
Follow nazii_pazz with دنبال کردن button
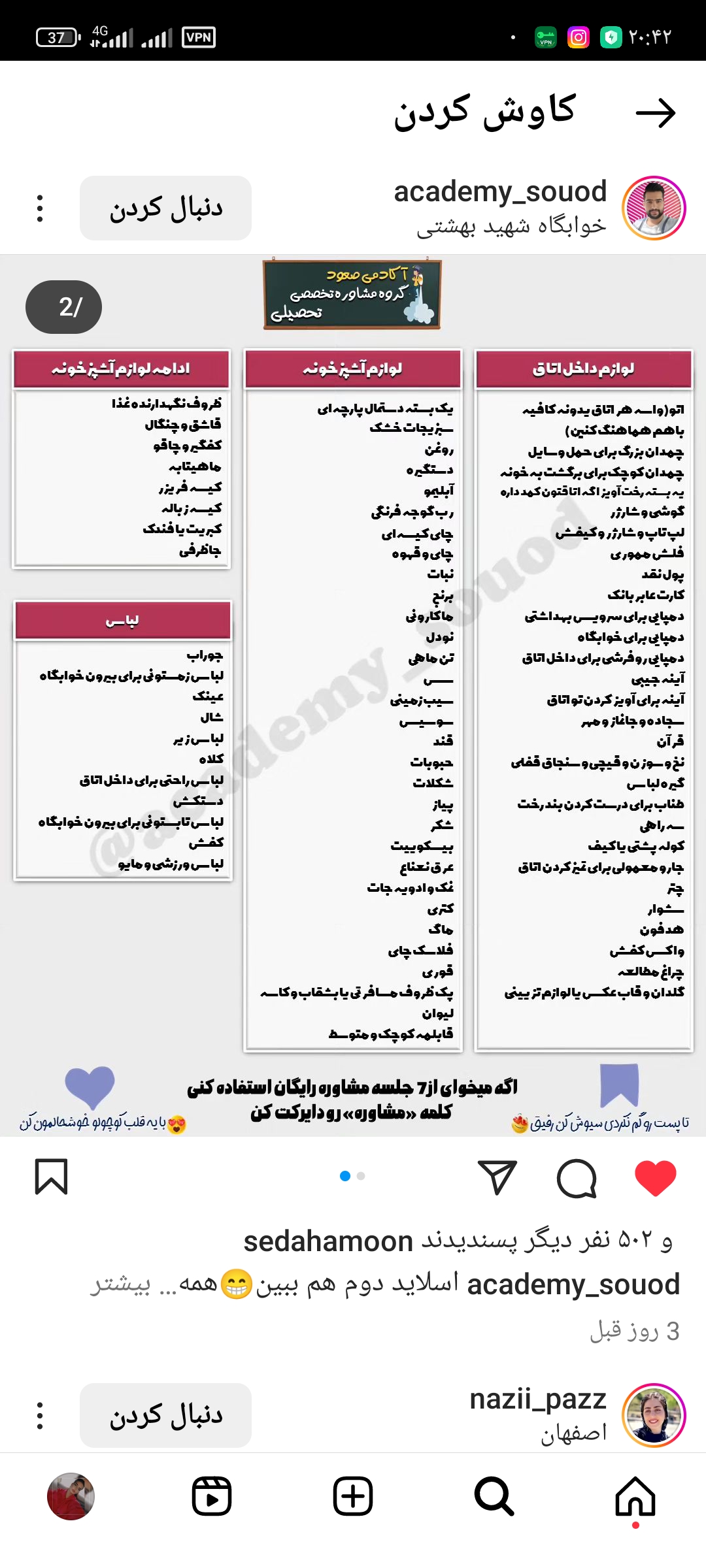click(x=165, y=1415)
